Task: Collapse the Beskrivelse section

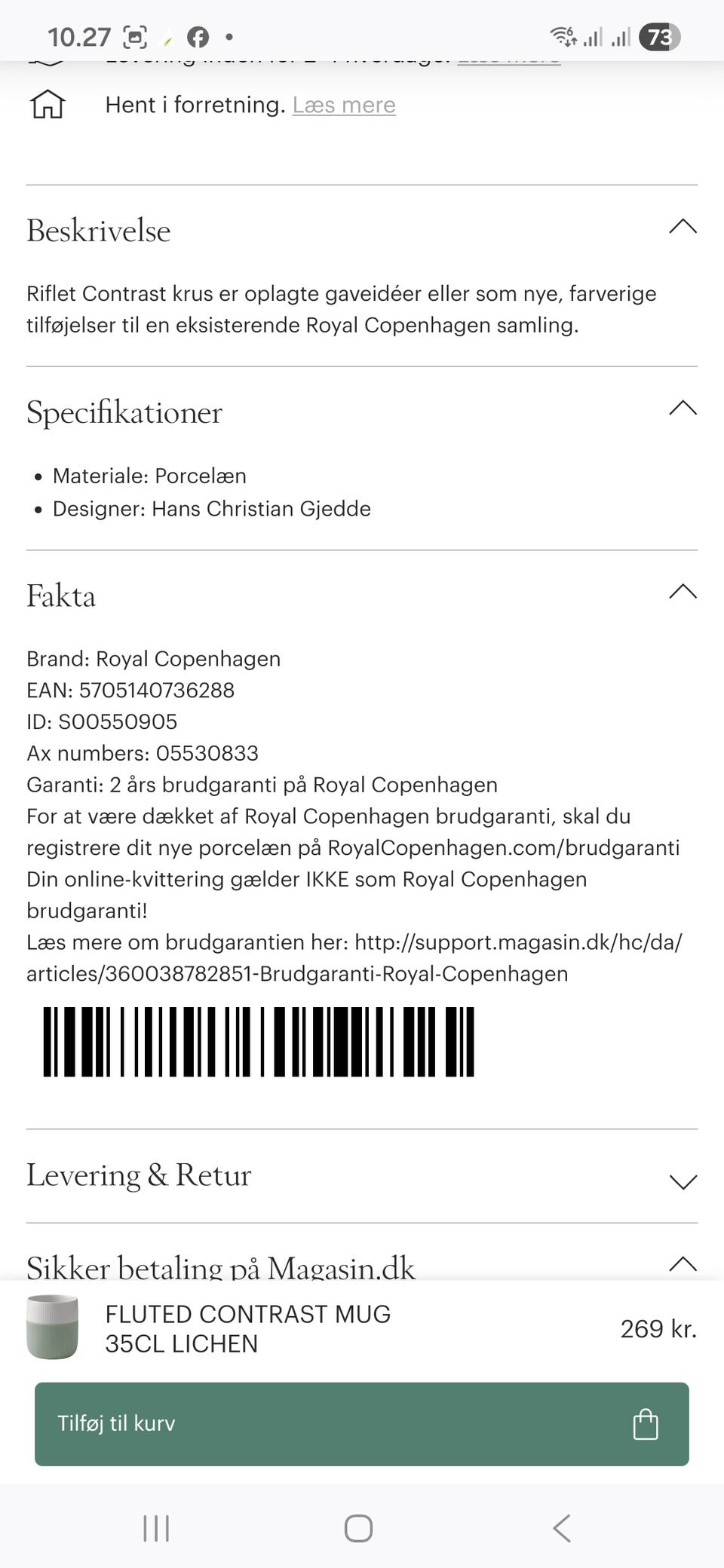Action: [682, 227]
